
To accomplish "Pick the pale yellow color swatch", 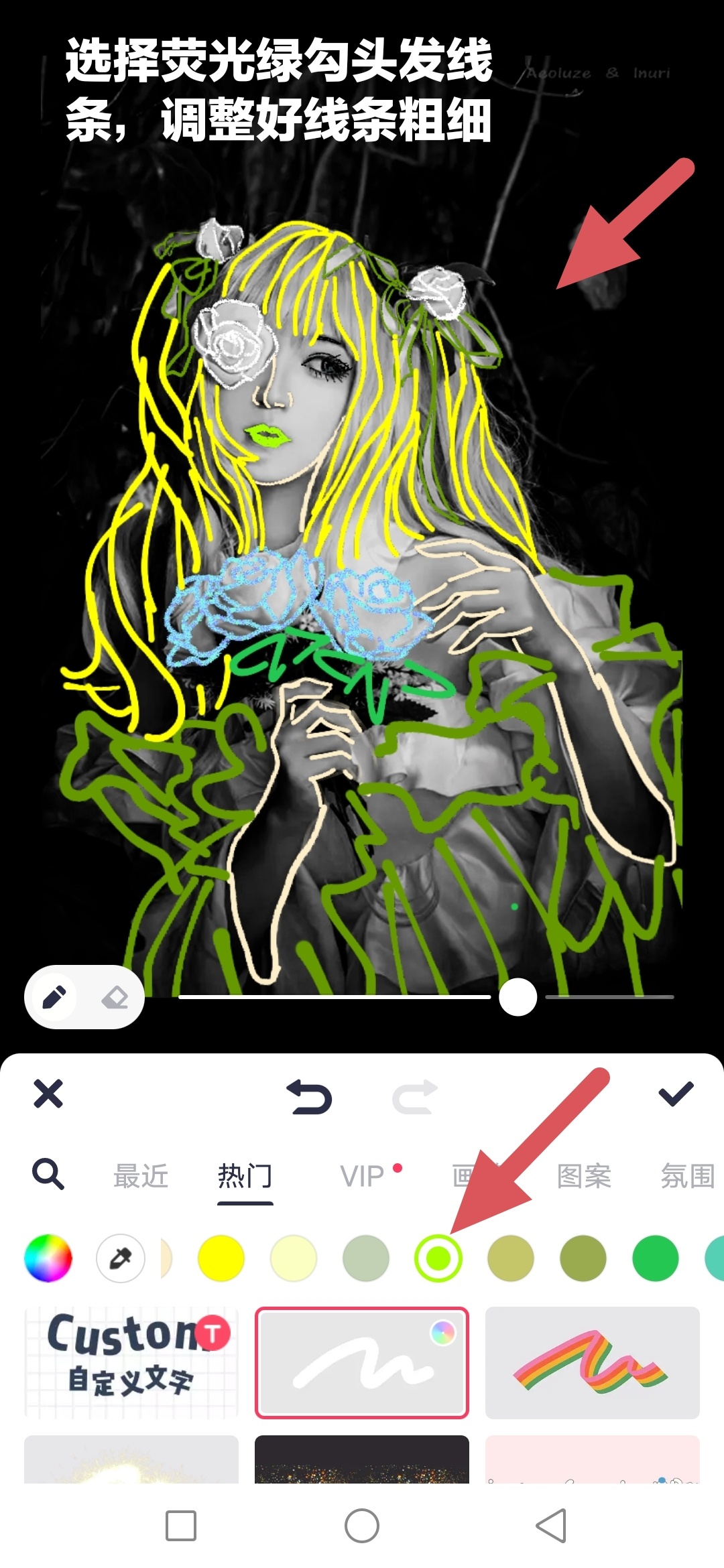I will coord(294,1258).
